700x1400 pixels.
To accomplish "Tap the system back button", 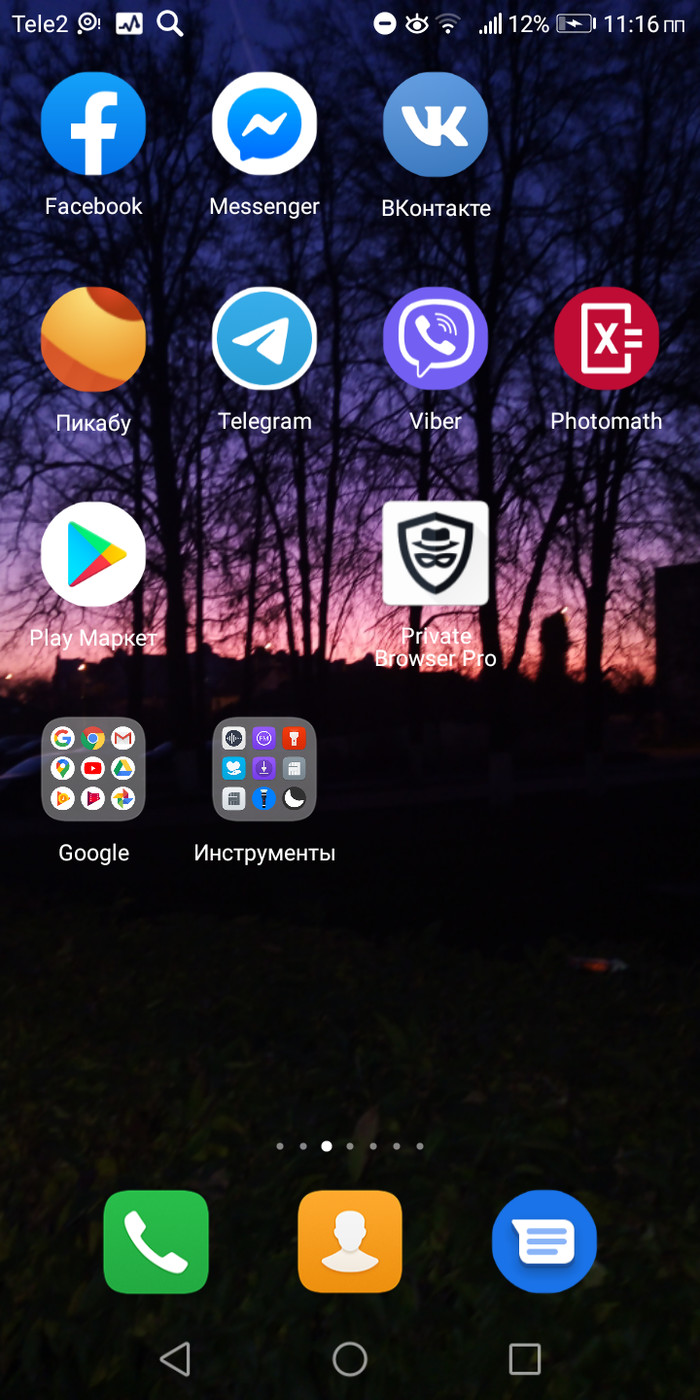I will 175,1359.
